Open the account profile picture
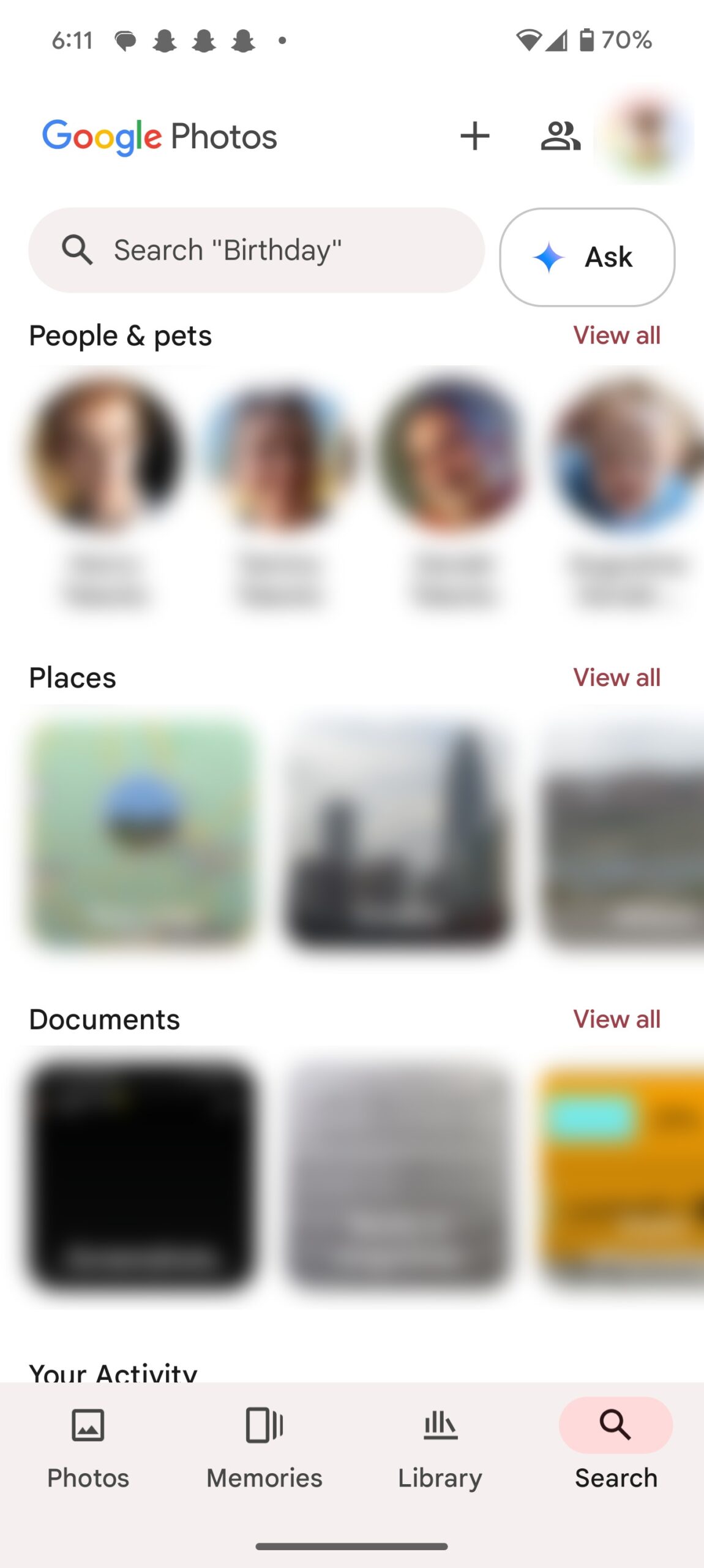Viewport: 704px width, 1568px height. [644, 136]
